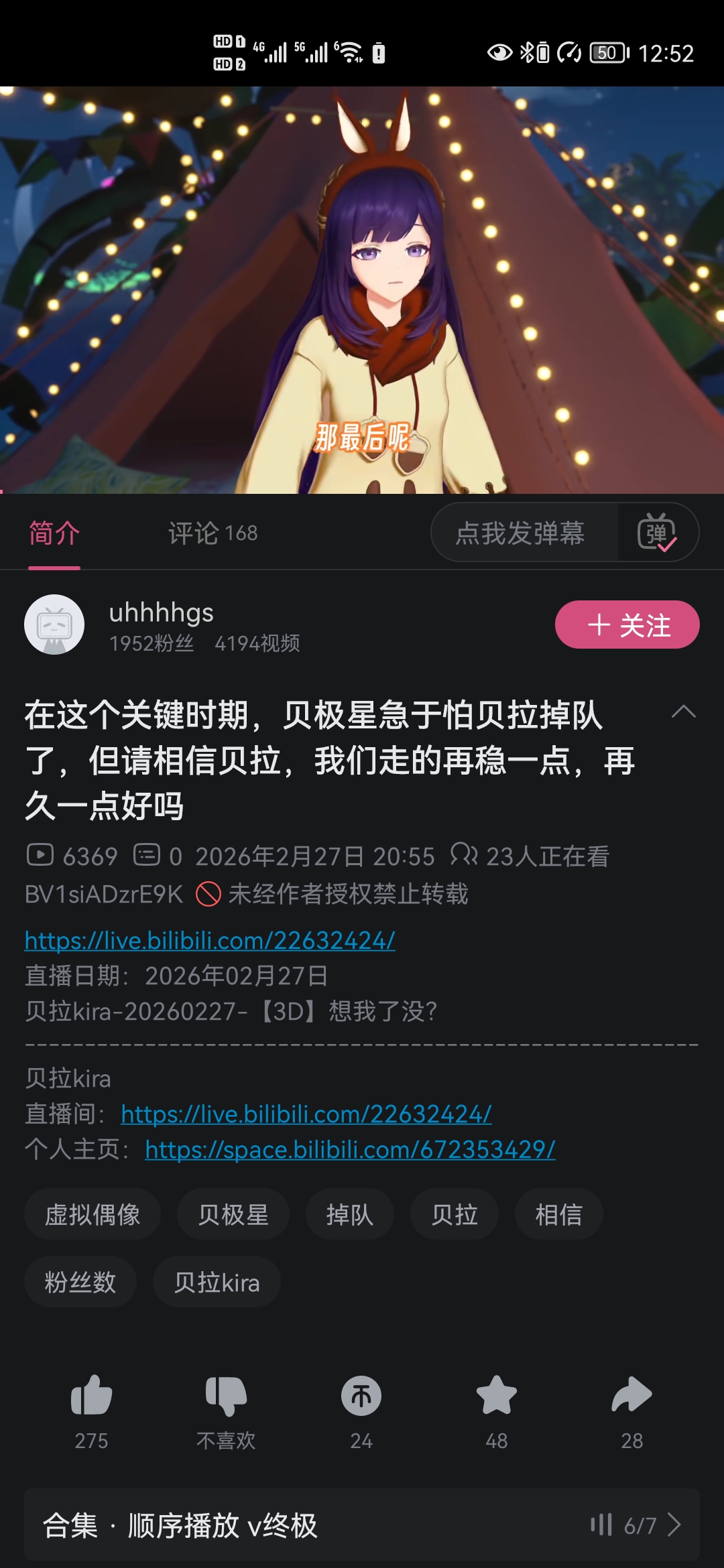
Task: Select the 虚拟偶像 tag chip
Action: (x=93, y=1214)
